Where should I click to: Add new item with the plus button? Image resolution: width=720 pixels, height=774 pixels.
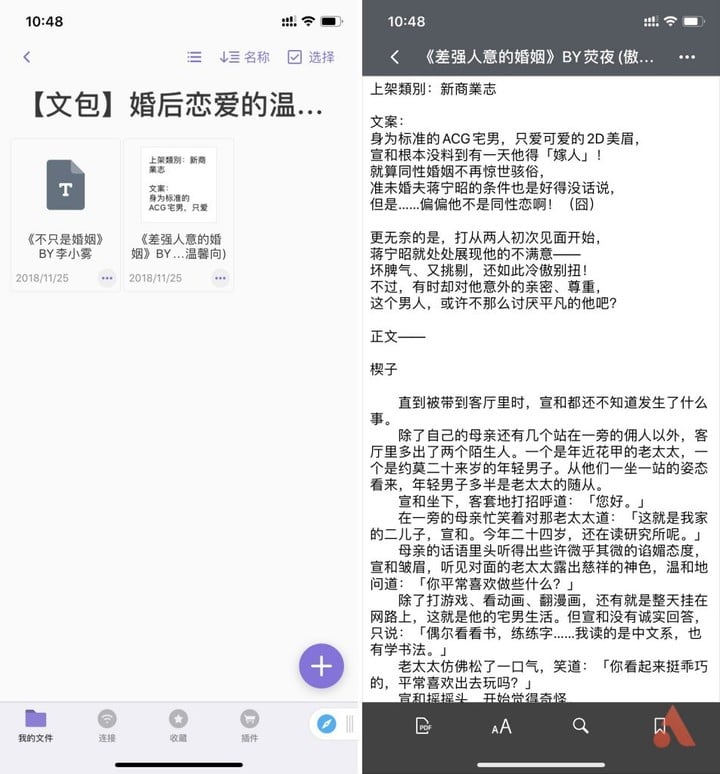pyautogui.click(x=321, y=666)
